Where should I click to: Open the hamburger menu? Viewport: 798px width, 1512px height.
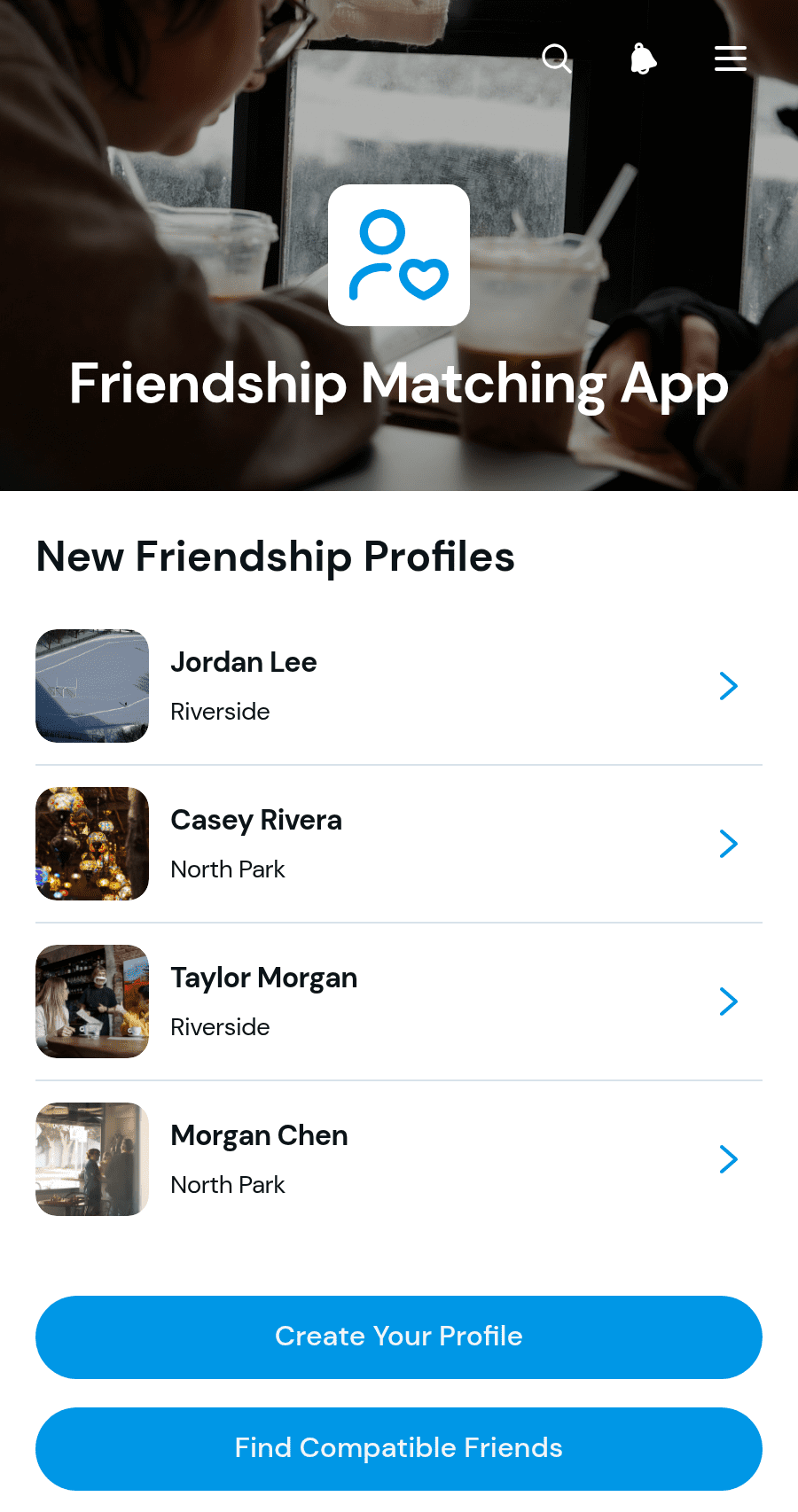[x=731, y=58]
